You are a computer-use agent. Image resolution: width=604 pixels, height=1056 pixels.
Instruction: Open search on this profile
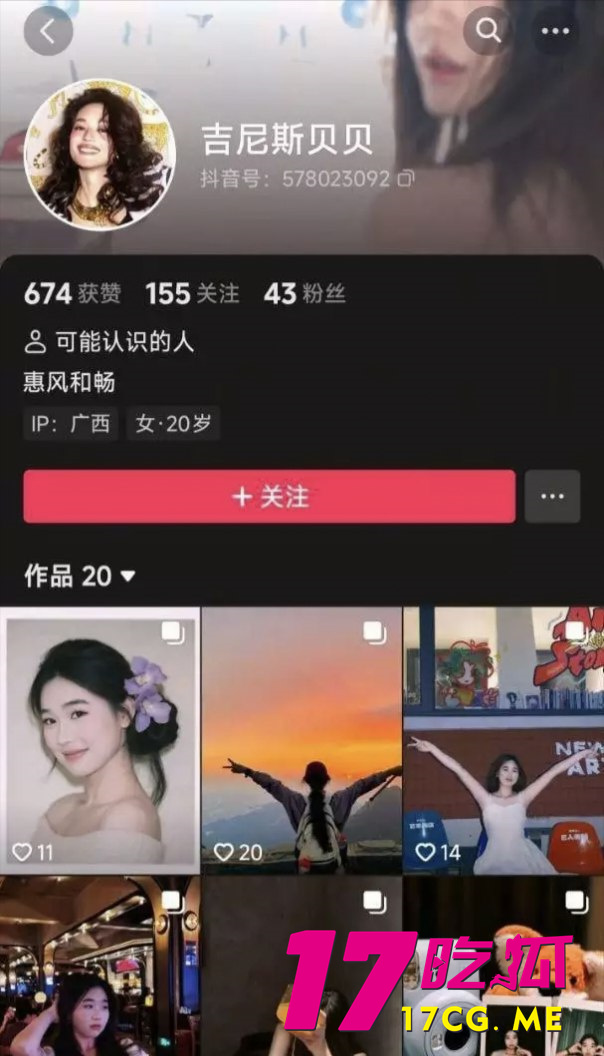489,31
